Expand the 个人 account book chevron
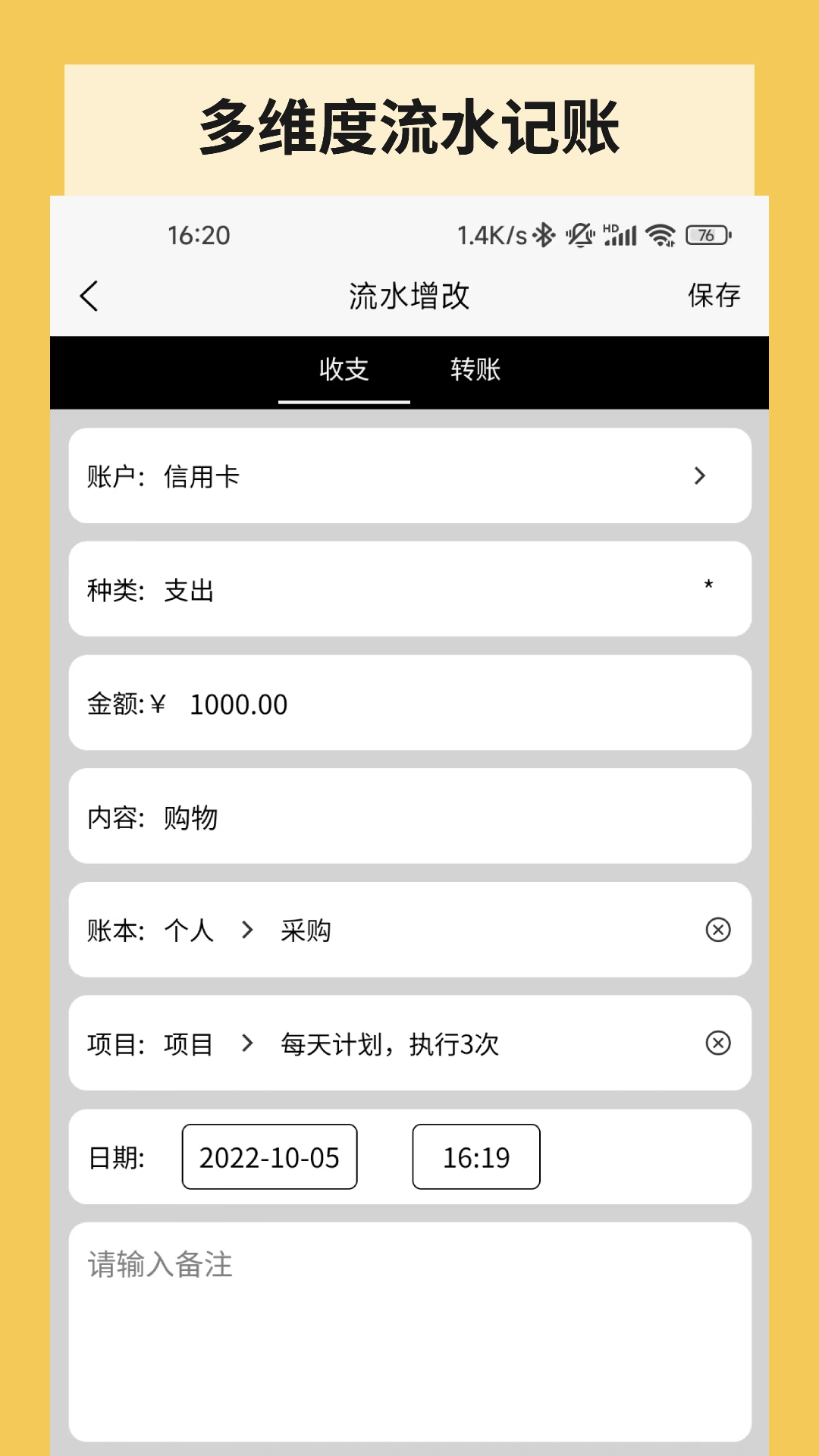 point(246,930)
